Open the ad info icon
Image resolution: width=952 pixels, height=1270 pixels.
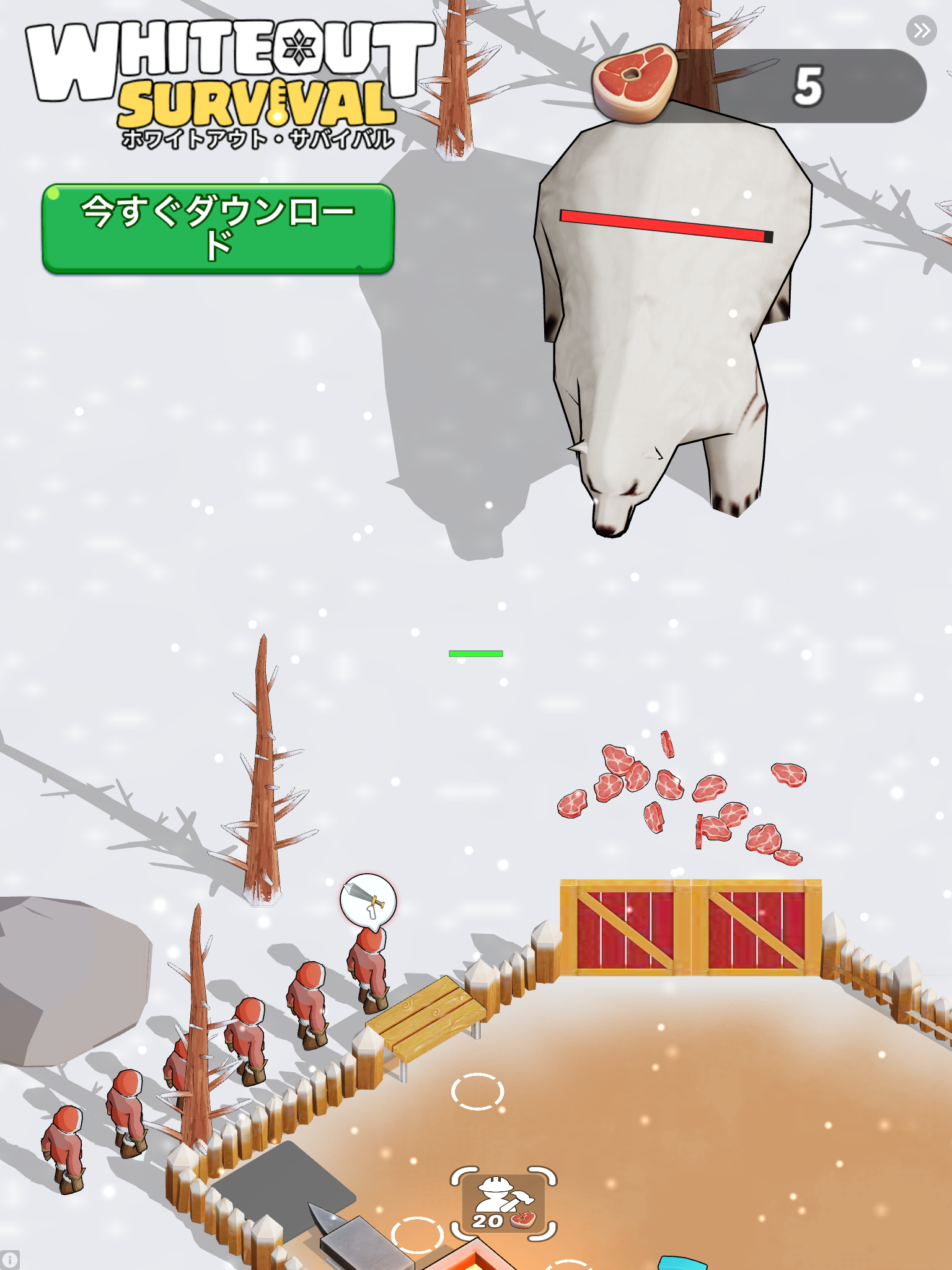(10, 1259)
